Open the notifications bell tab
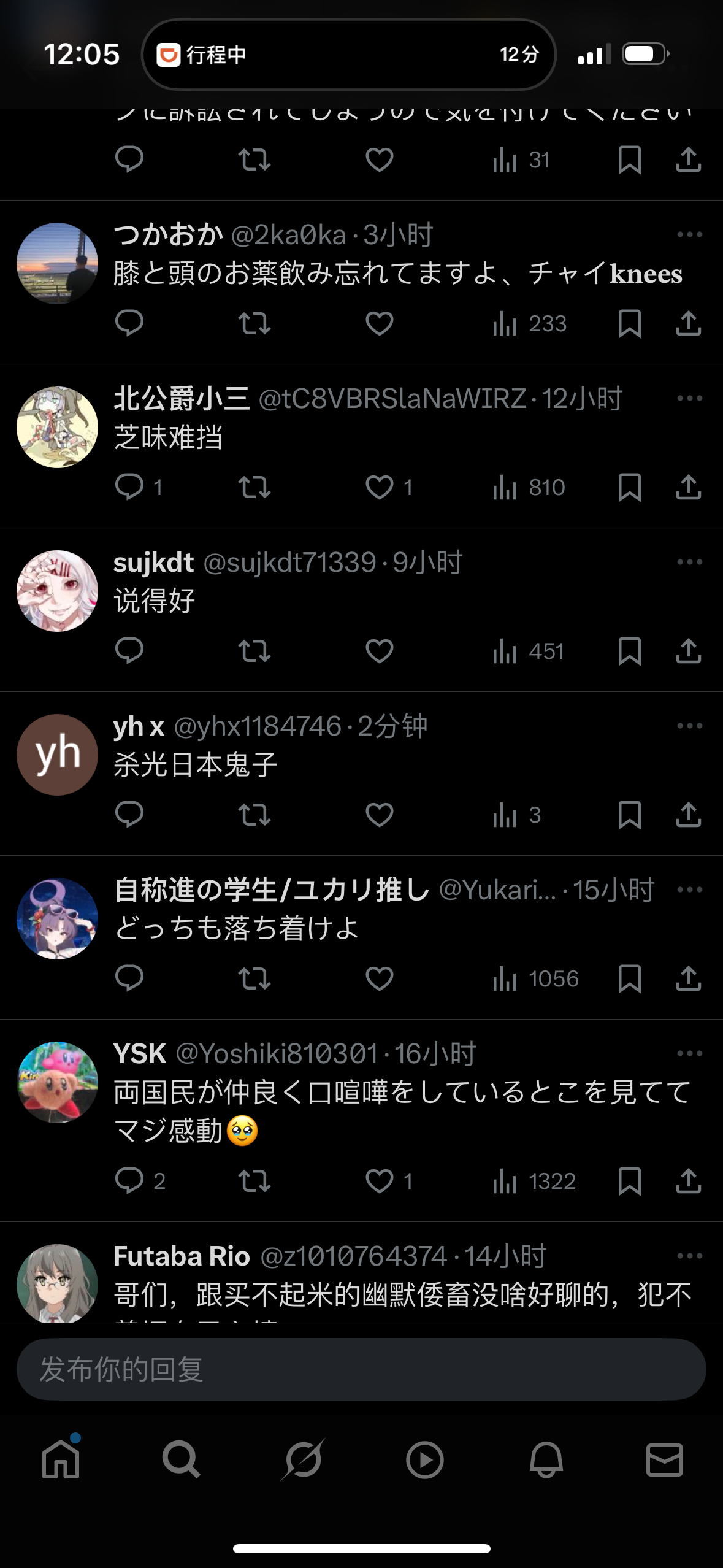Viewport: 723px width, 1568px height. coord(546,1459)
